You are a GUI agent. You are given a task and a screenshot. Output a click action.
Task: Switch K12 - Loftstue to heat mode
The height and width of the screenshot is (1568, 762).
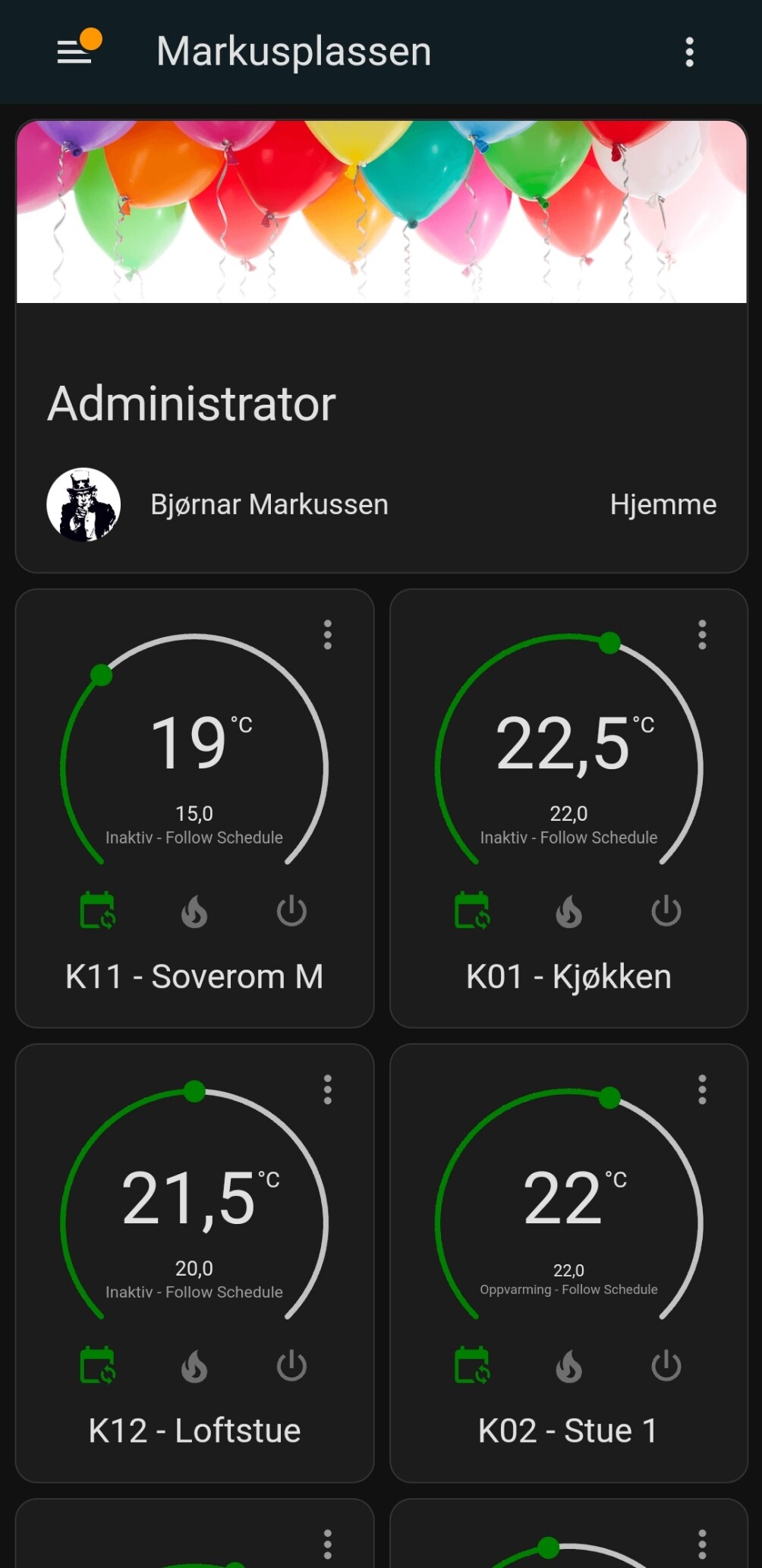coord(194,1366)
